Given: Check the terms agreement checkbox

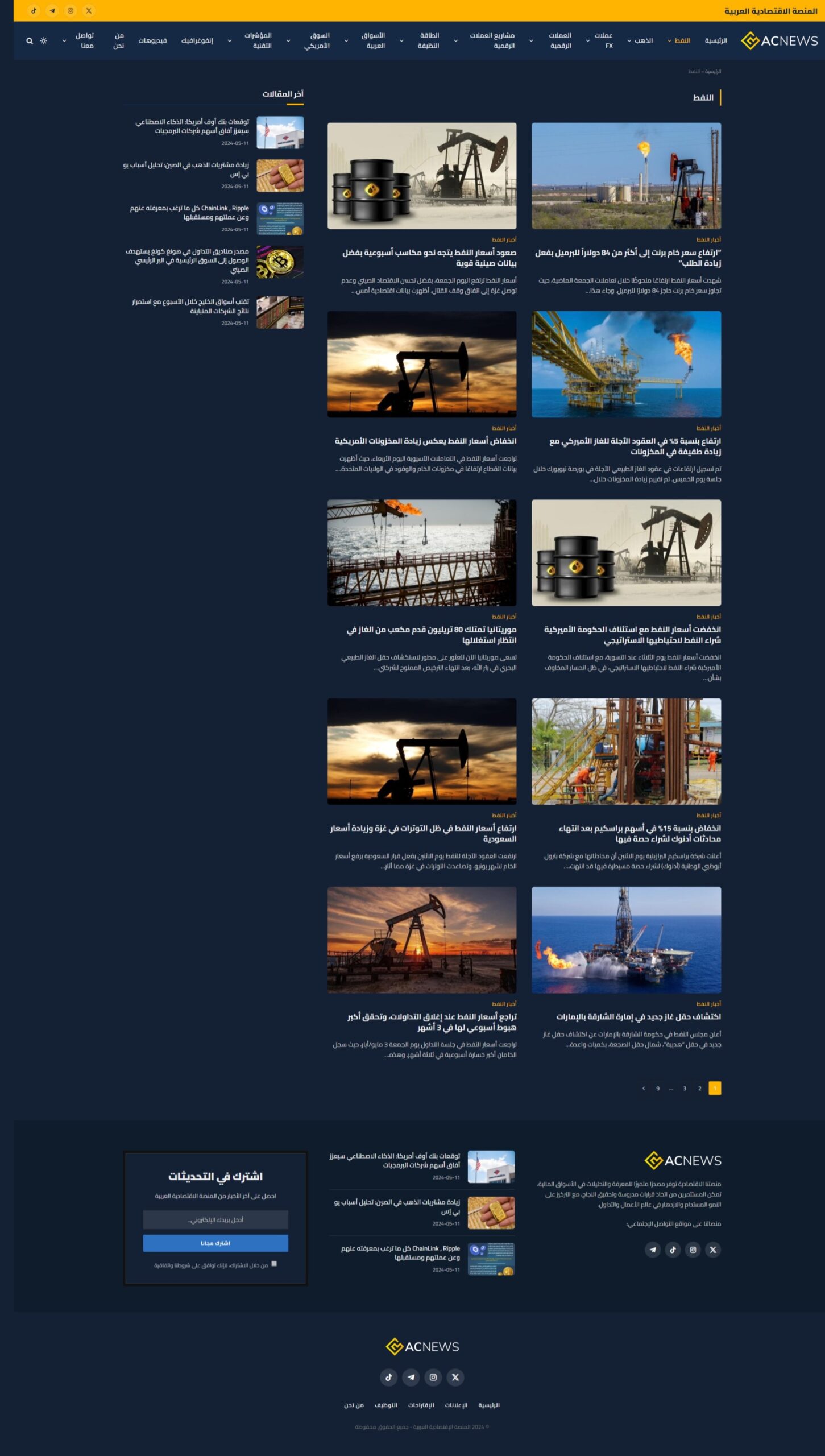Looking at the screenshot, I should coord(274,1264).
